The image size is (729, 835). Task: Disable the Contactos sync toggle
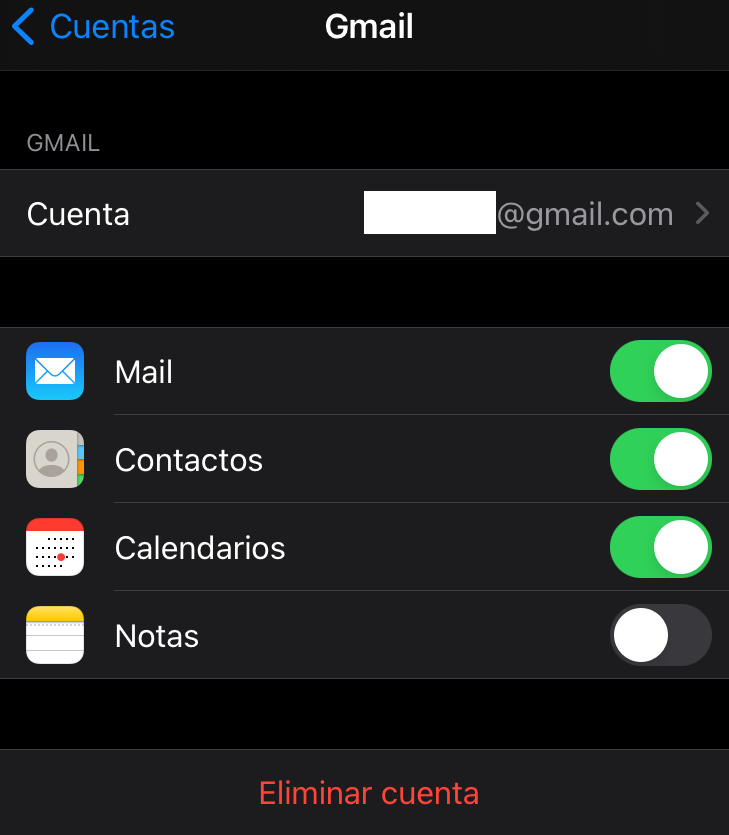(660, 459)
